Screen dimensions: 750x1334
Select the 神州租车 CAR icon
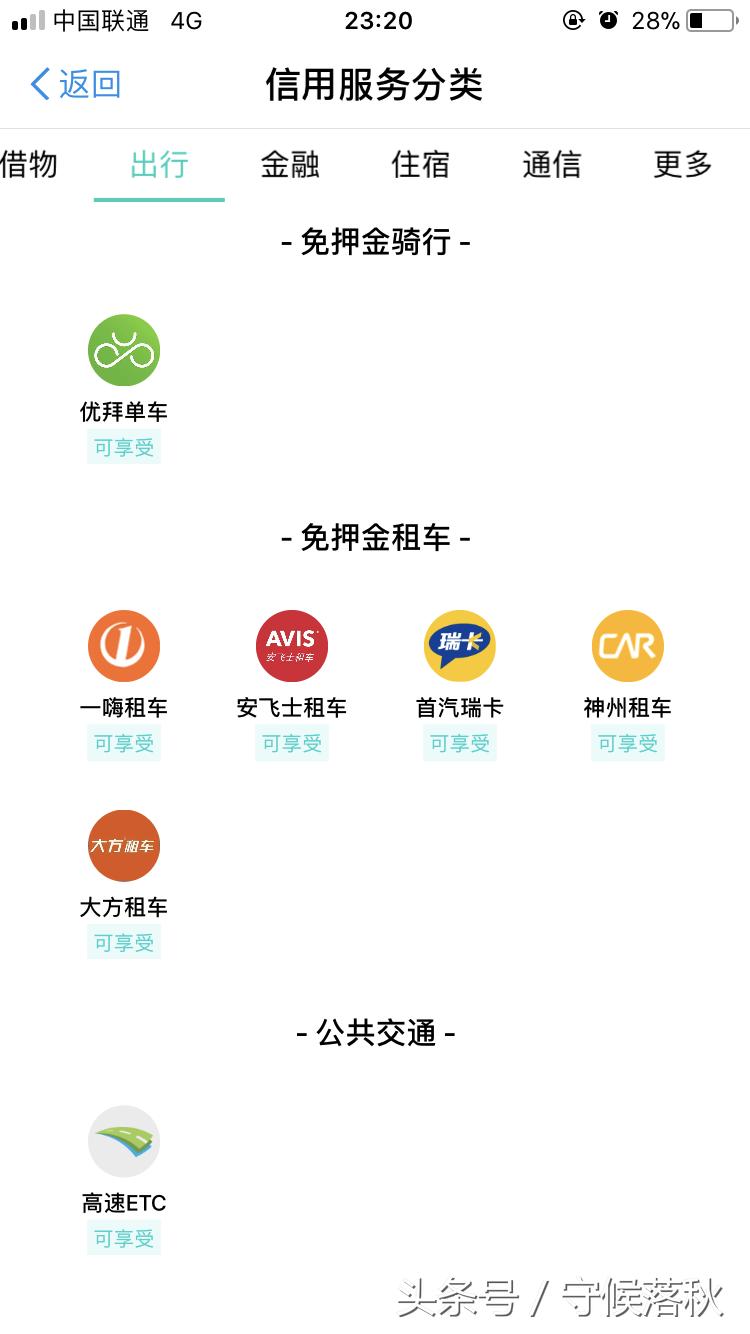point(627,645)
